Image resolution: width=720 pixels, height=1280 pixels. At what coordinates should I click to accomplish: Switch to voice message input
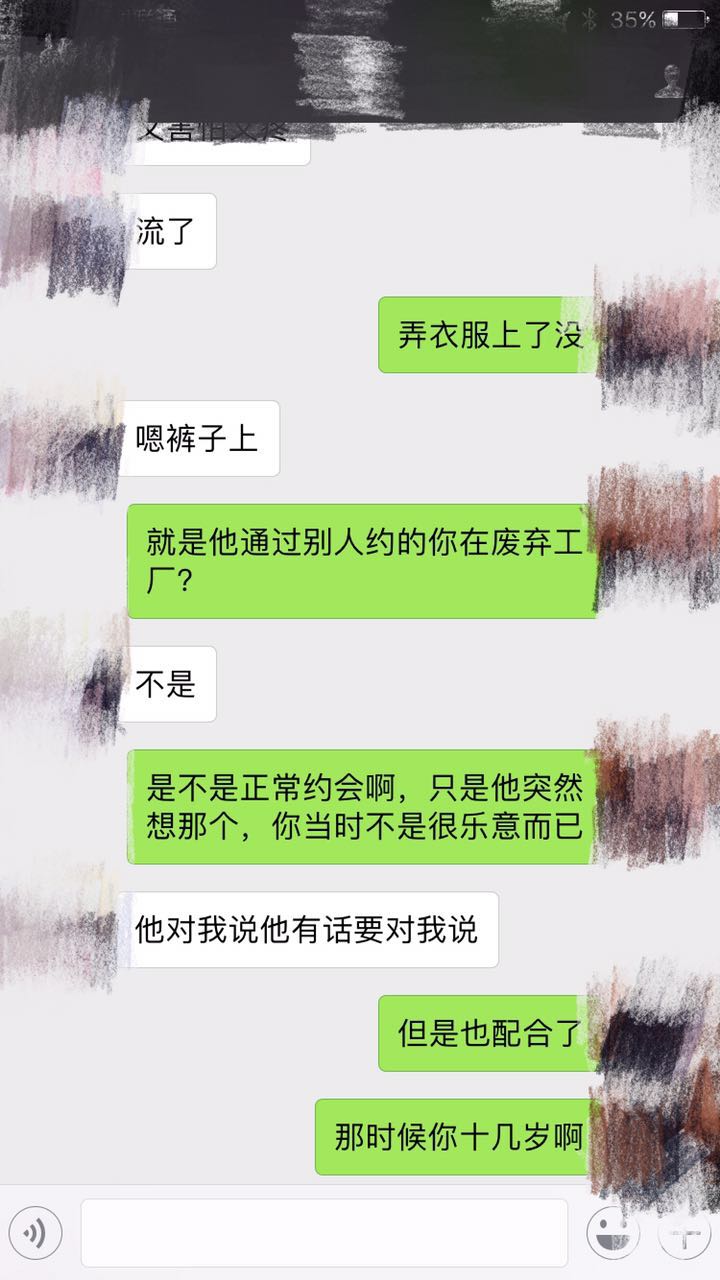point(35,1233)
